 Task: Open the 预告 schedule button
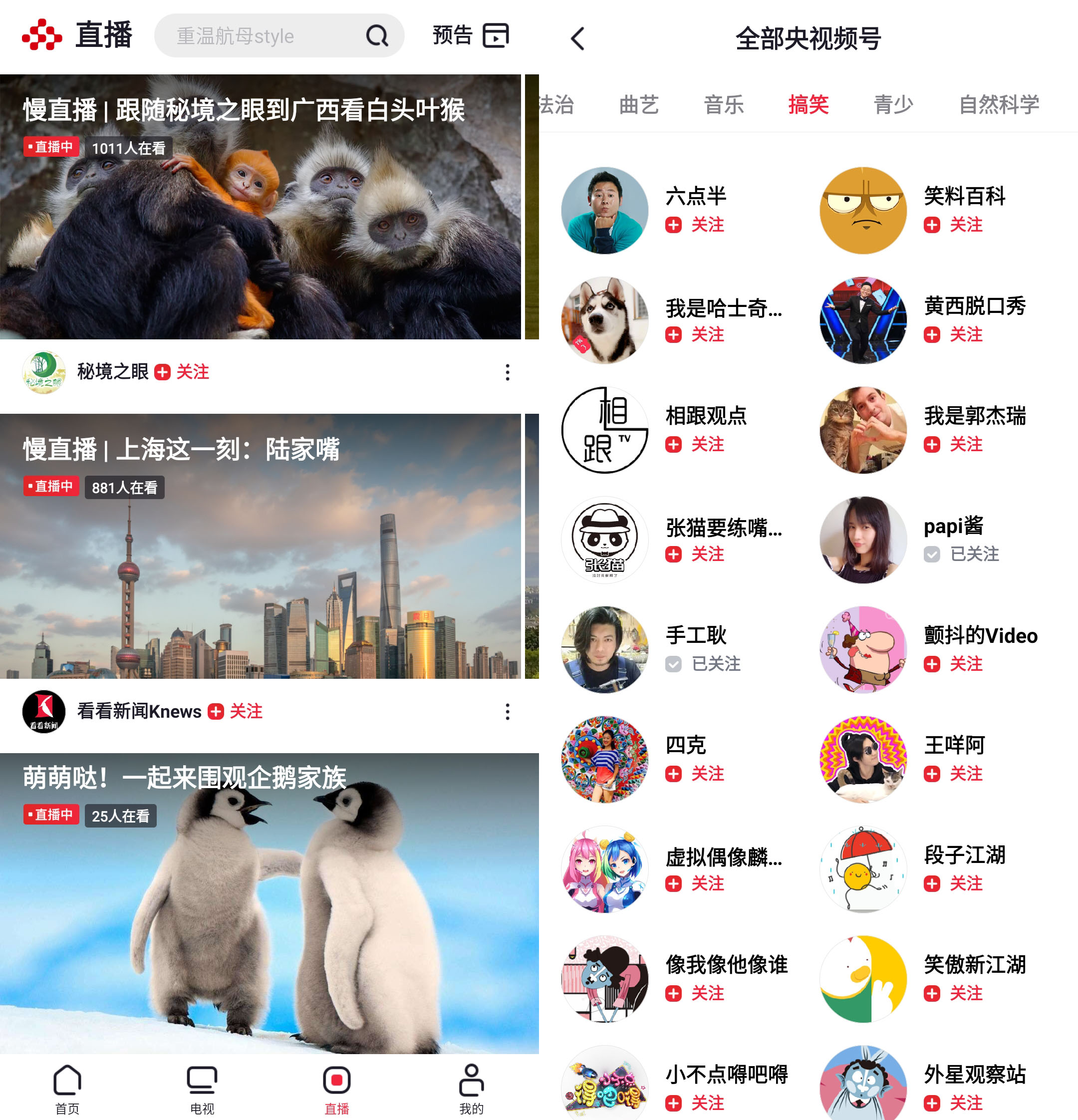click(x=470, y=35)
